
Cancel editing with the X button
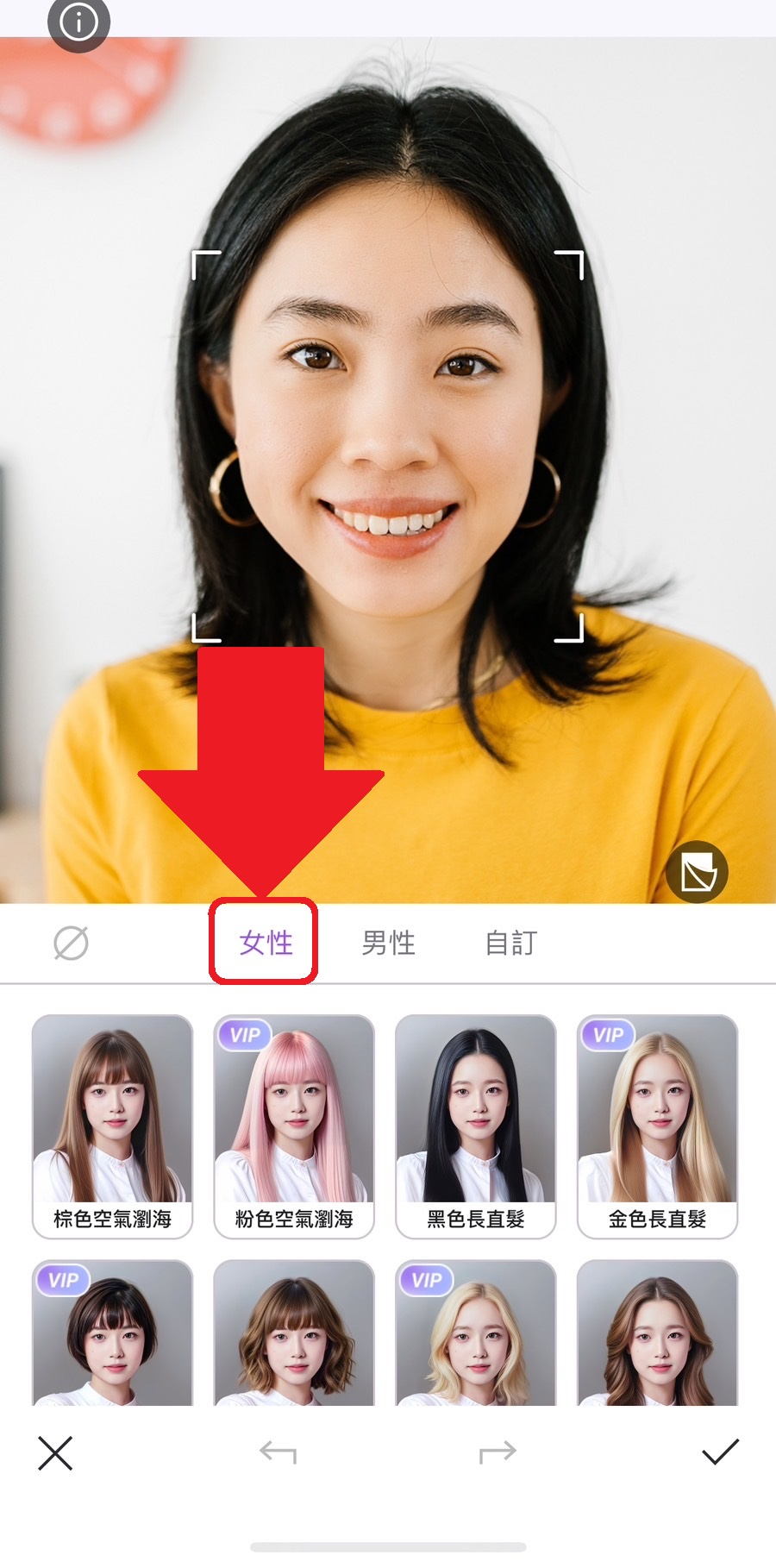coord(55,1453)
